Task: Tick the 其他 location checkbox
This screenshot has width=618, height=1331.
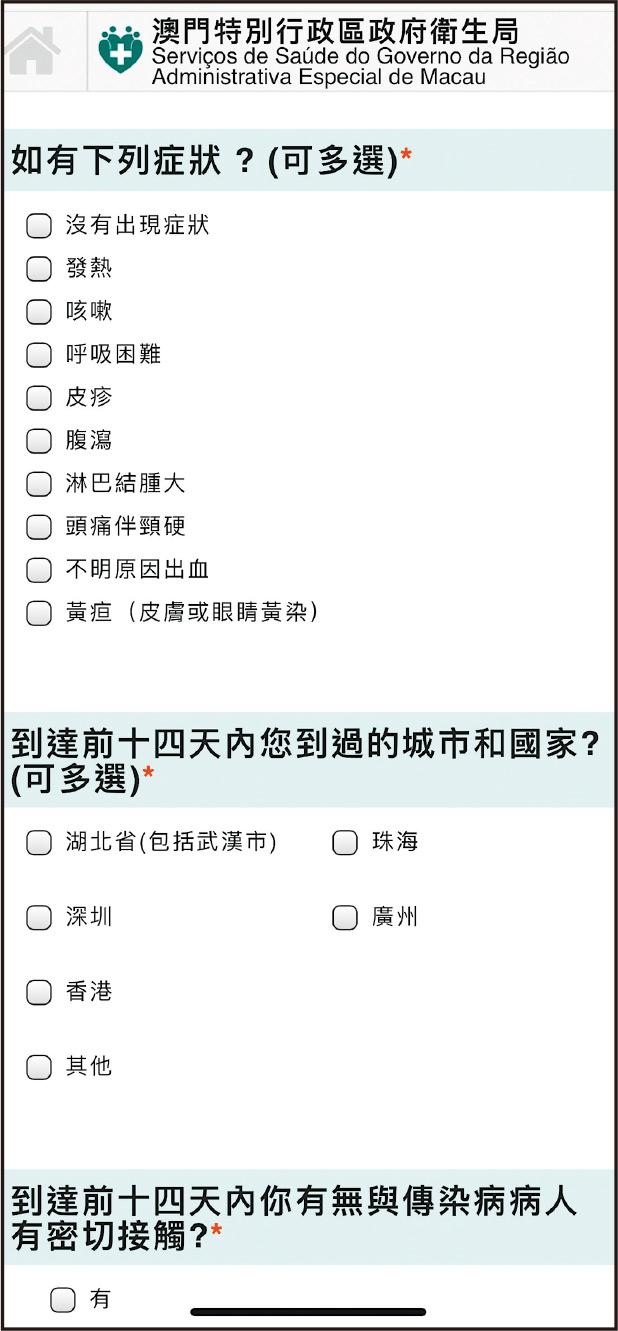Action: [39, 1068]
